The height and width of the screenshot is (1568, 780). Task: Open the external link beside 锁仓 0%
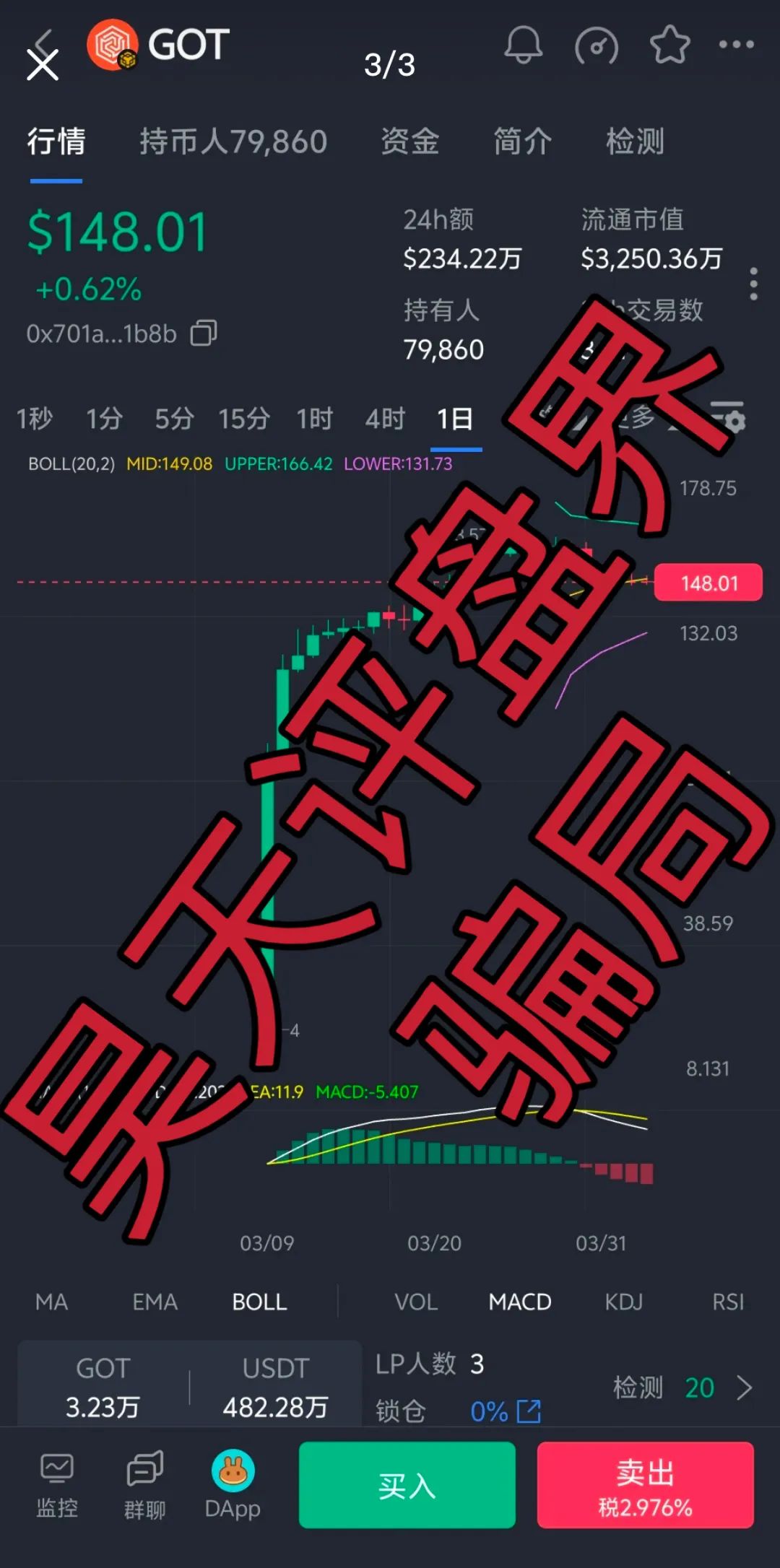pyautogui.click(x=528, y=1411)
